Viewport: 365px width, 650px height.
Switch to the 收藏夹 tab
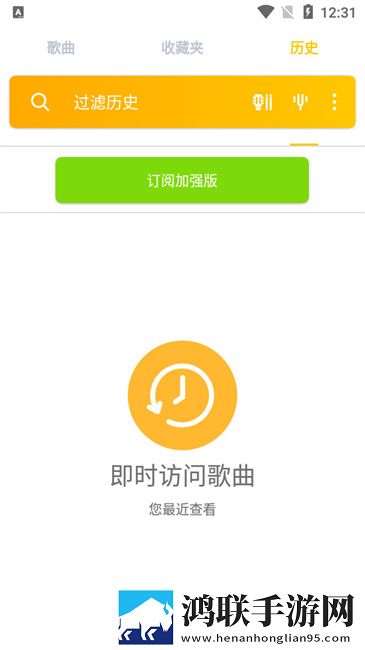tap(182, 48)
